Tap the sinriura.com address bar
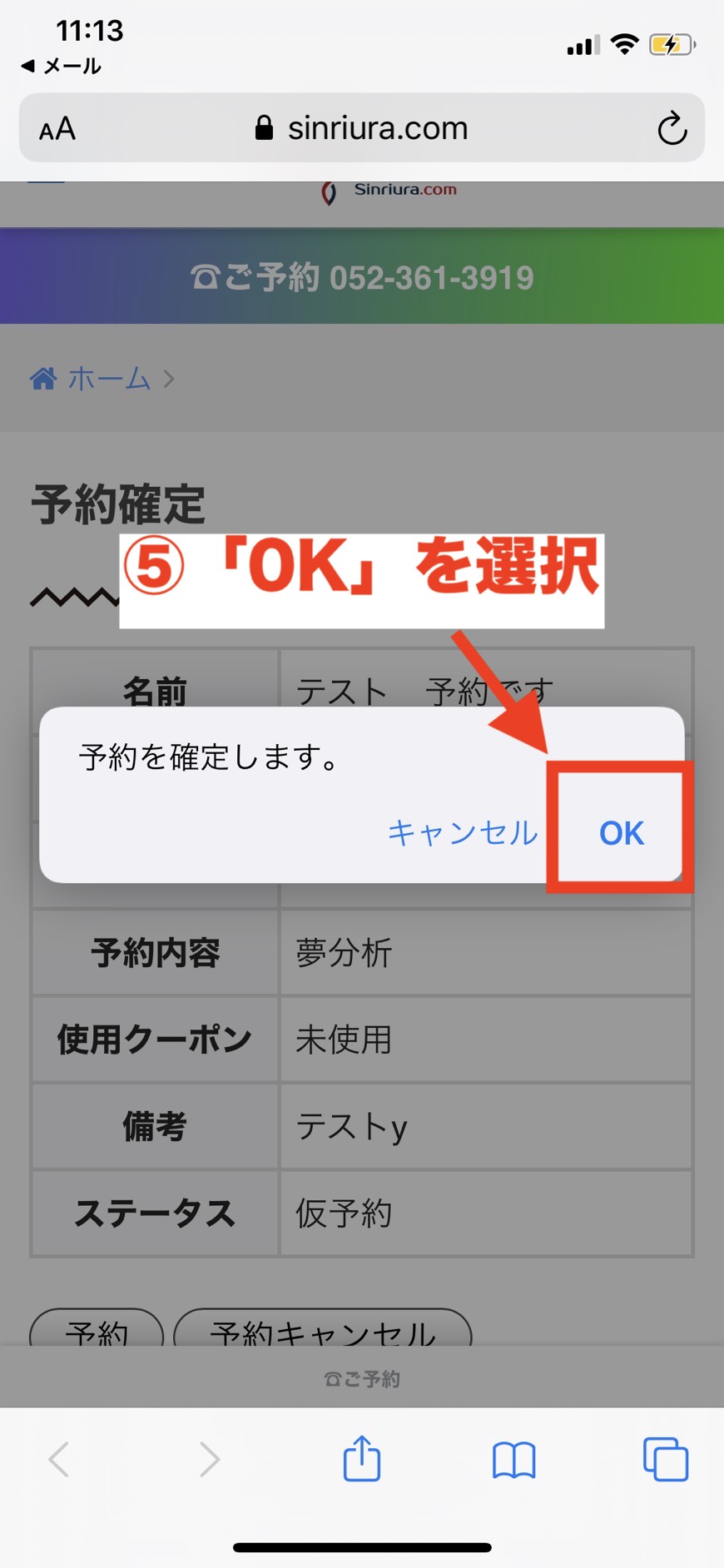The image size is (724, 1568). (x=362, y=129)
